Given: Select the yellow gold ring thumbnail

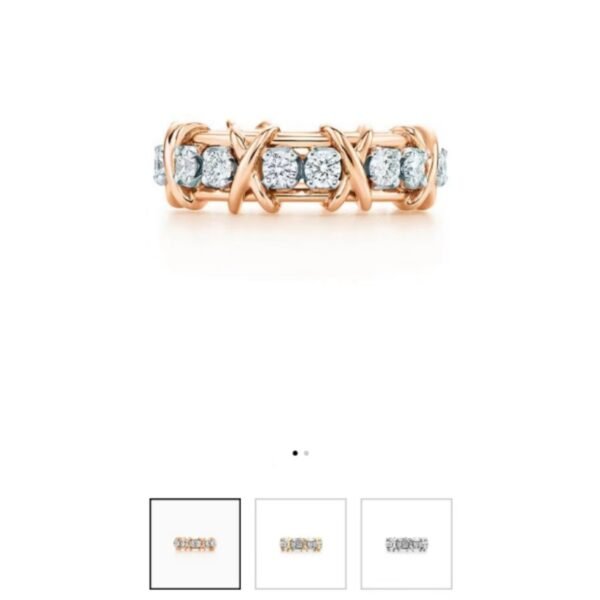Looking at the screenshot, I should [x=300, y=543].
